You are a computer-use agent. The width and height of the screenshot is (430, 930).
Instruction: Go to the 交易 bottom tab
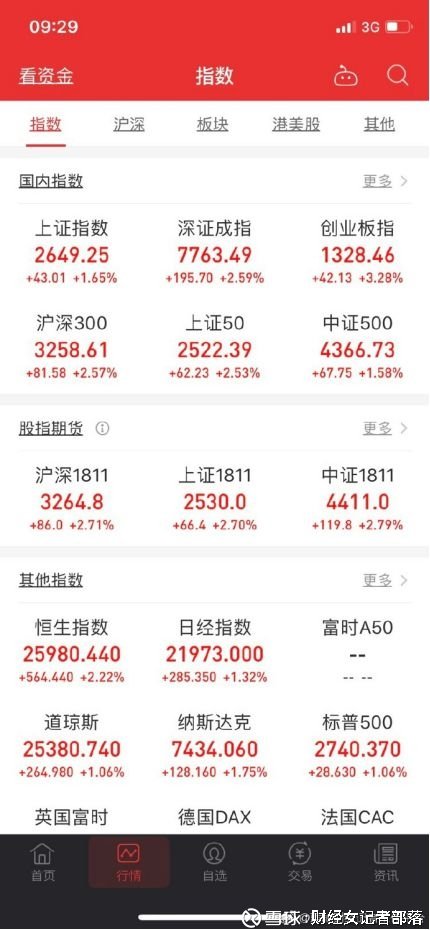(x=300, y=862)
